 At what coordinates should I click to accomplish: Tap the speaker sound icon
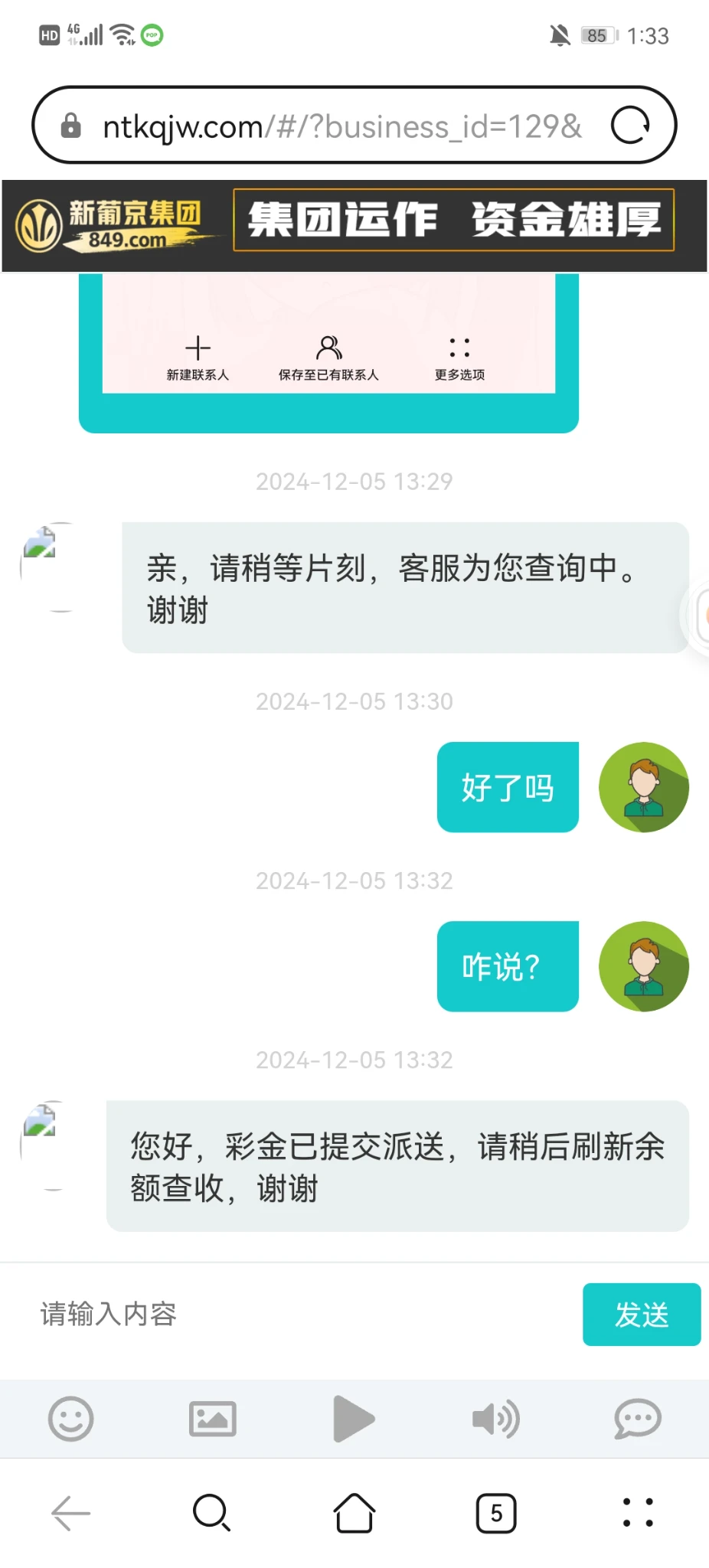click(495, 1419)
